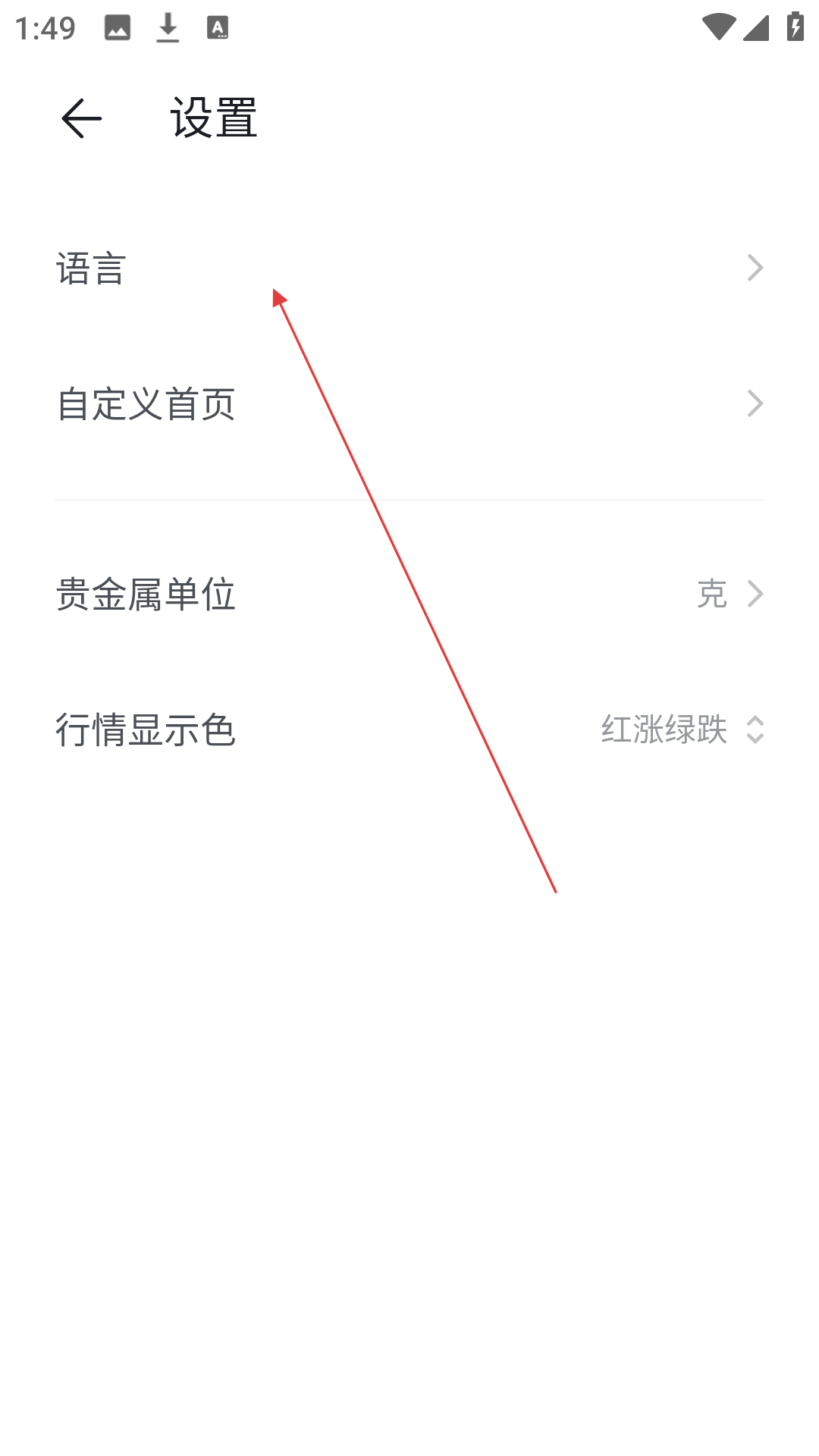Change the 贵金属单位 unit

tap(409, 594)
